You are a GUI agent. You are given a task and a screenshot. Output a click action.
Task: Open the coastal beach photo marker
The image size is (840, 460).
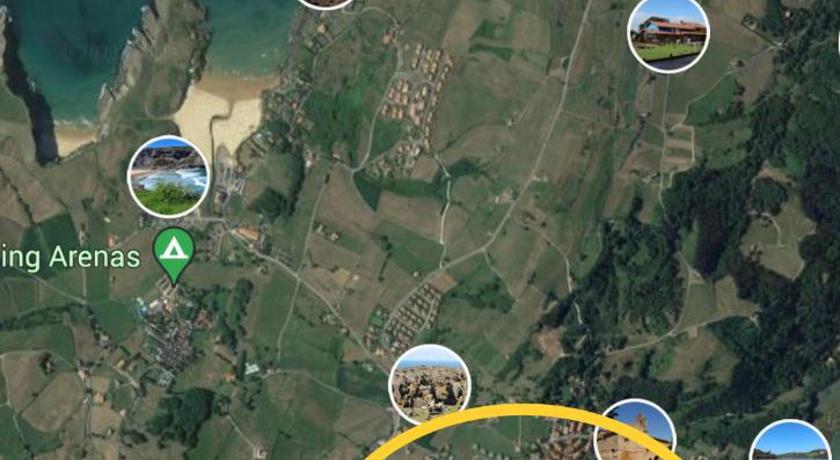tap(168, 176)
